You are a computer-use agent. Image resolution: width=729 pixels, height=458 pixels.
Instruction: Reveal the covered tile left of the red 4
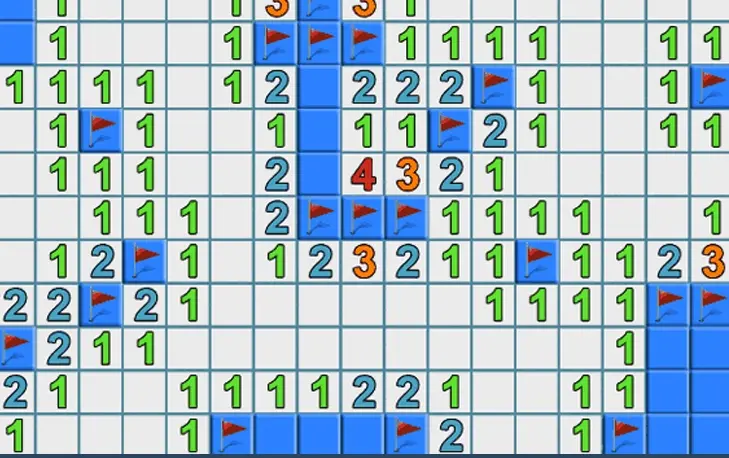[320, 175]
